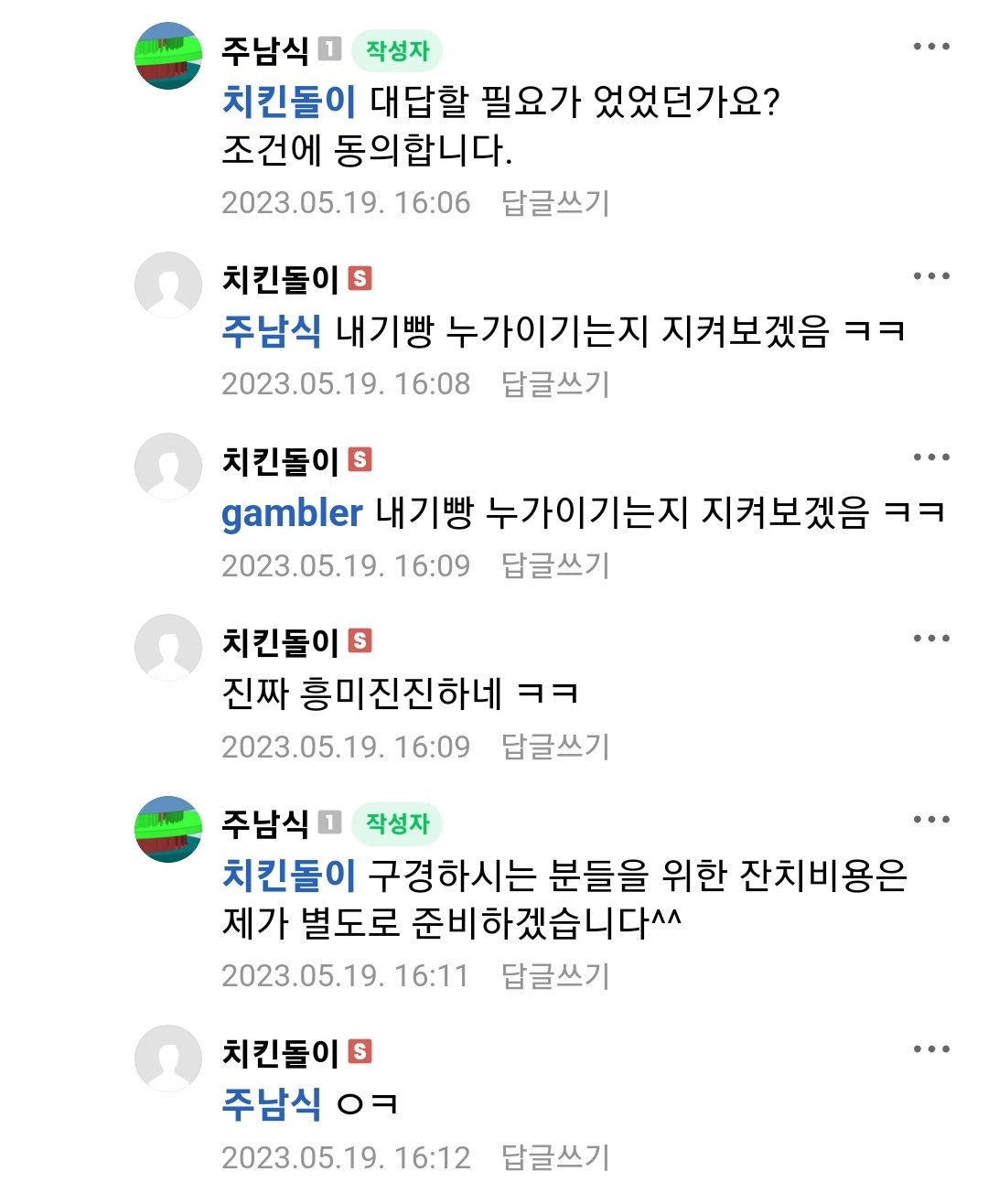Tap 답글쓰기 under the 16:06 comment
This screenshot has width=988, height=1204.
554,202
